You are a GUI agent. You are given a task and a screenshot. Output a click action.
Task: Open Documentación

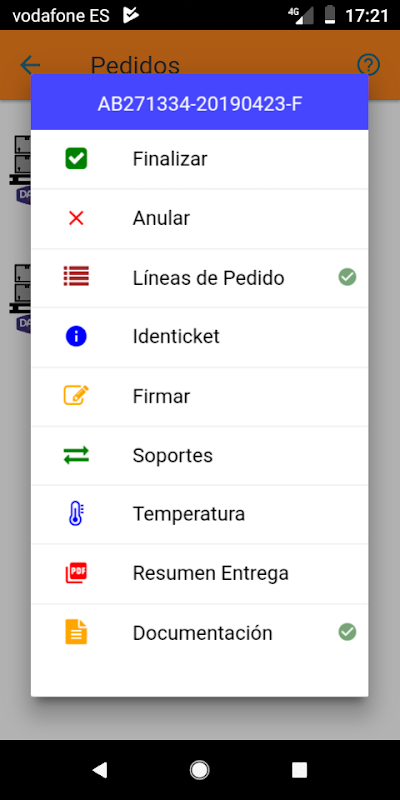(x=199, y=634)
